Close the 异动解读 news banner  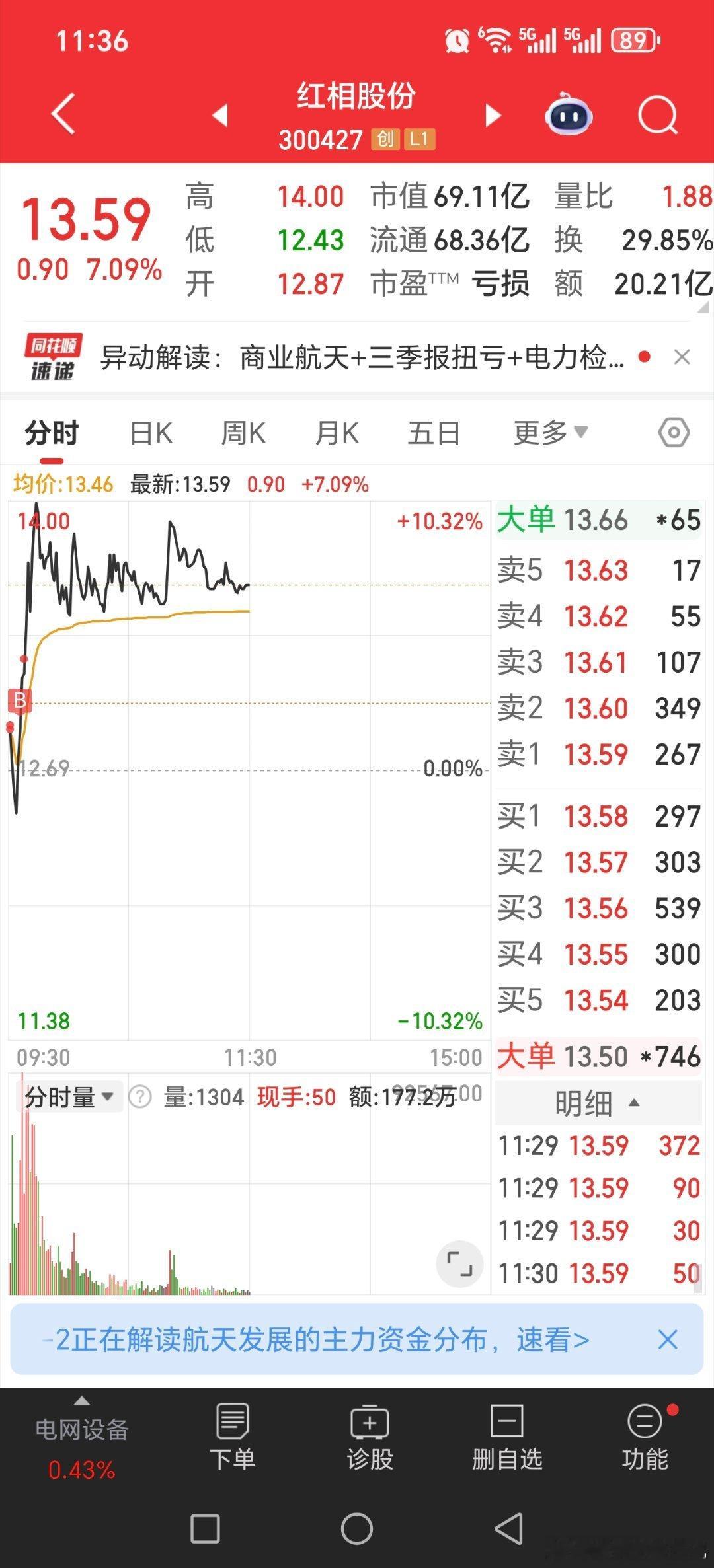pyautogui.click(x=683, y=355)
